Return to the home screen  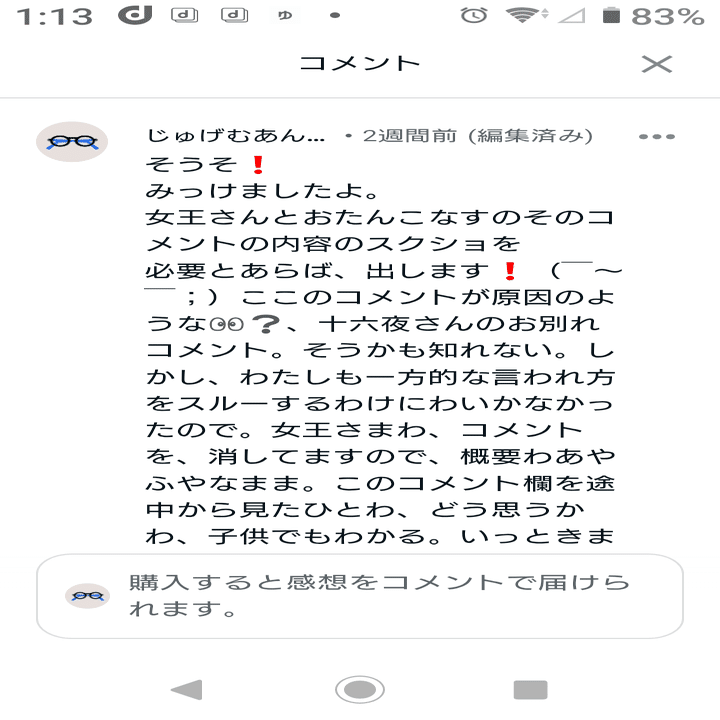pos(359,689)
